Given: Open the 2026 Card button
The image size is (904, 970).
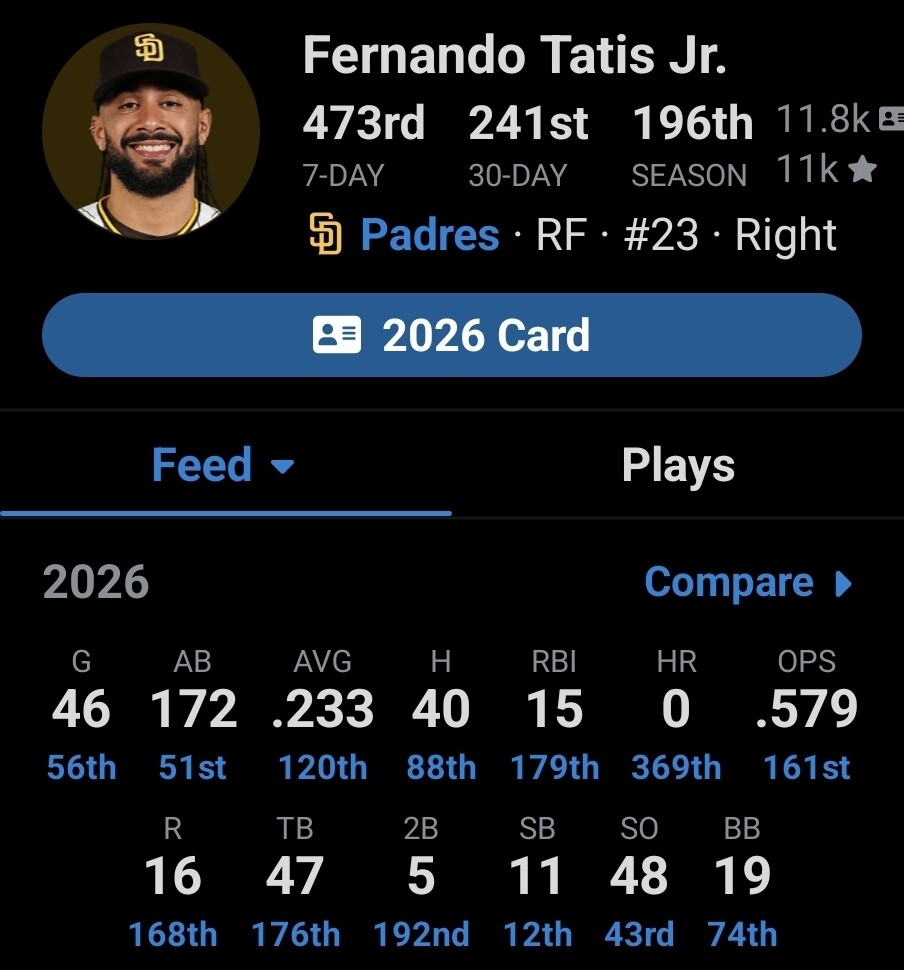Looking at the screenshot, I should tap(452, 335).
